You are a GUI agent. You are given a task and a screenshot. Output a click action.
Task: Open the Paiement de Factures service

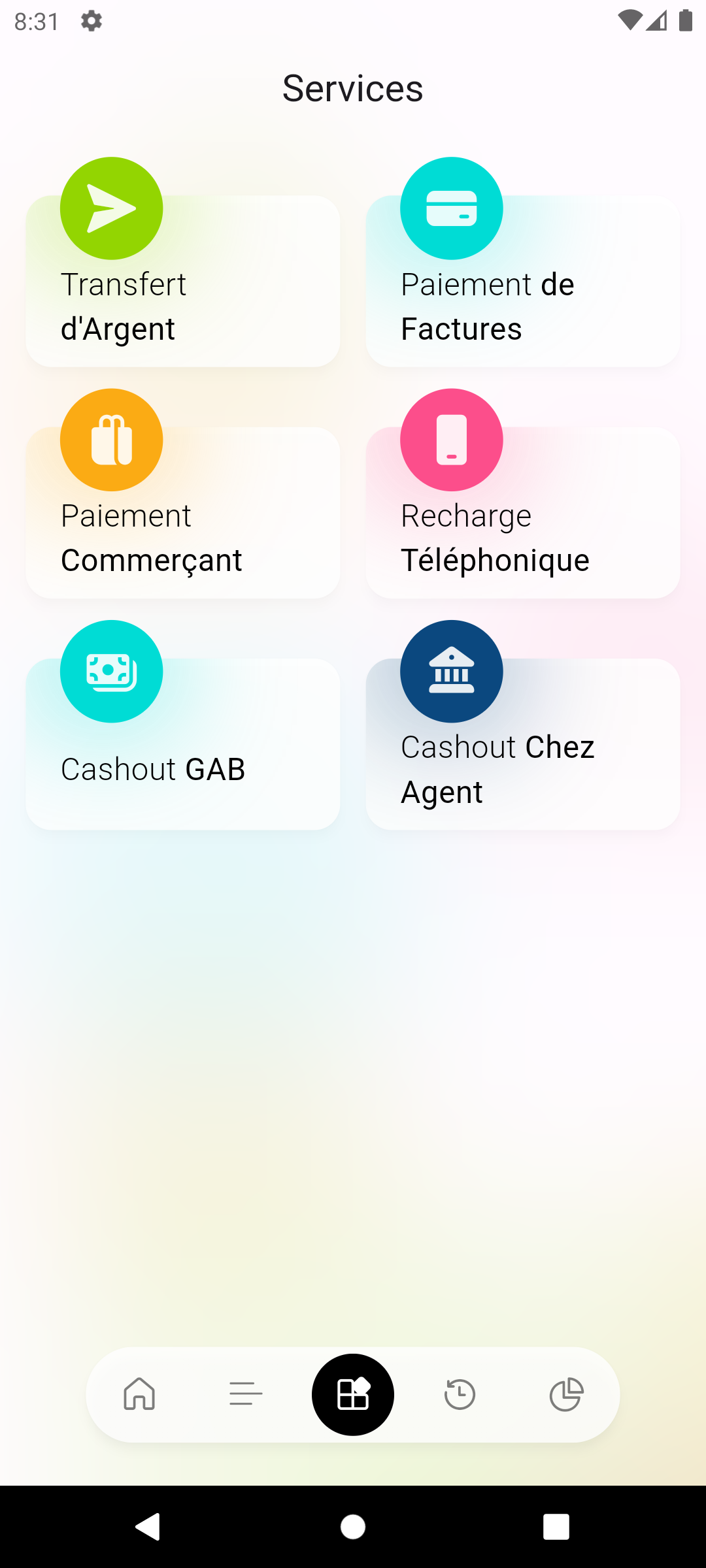522,281
